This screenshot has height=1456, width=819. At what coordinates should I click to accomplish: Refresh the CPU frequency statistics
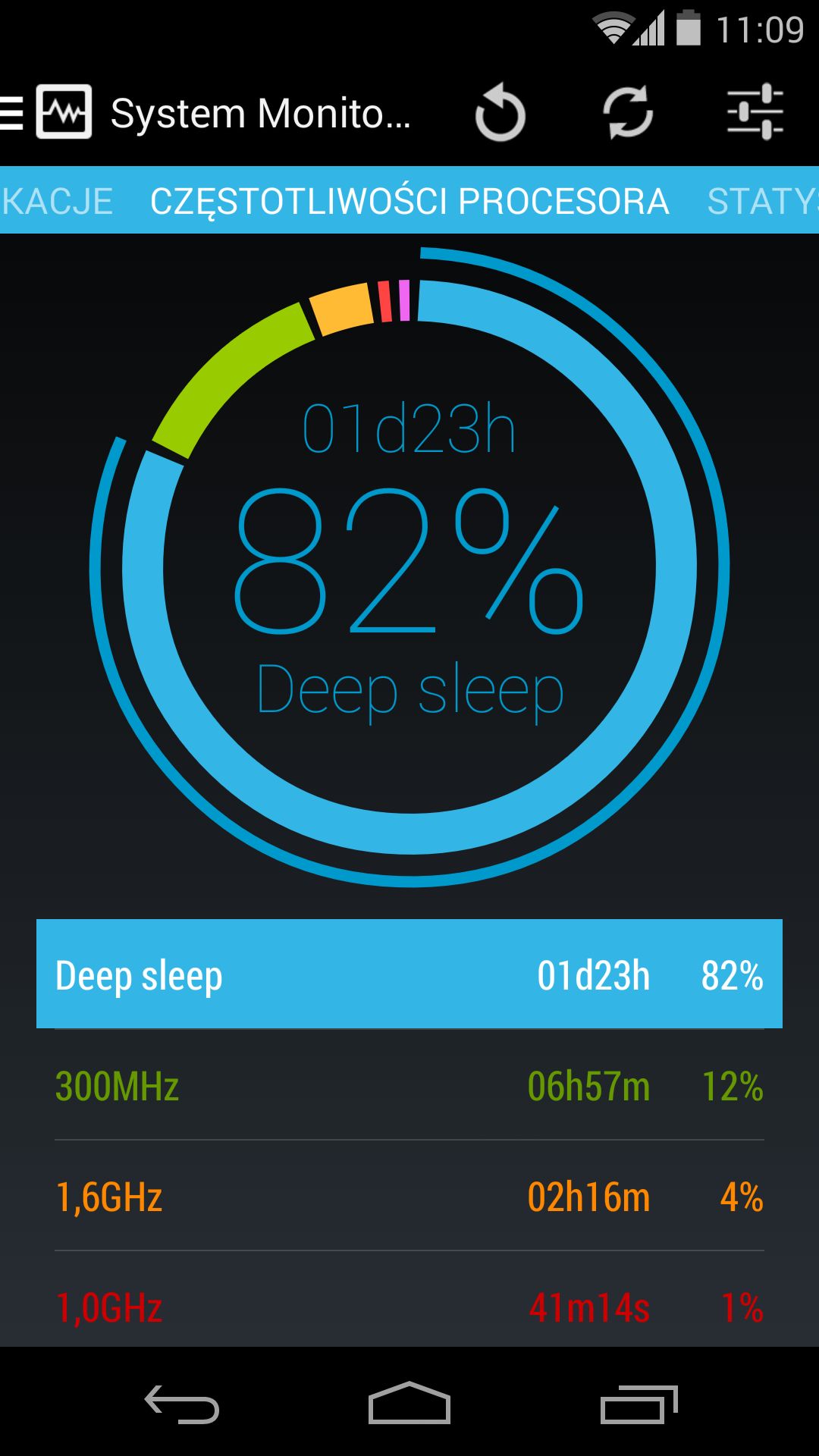pos(628,113)
